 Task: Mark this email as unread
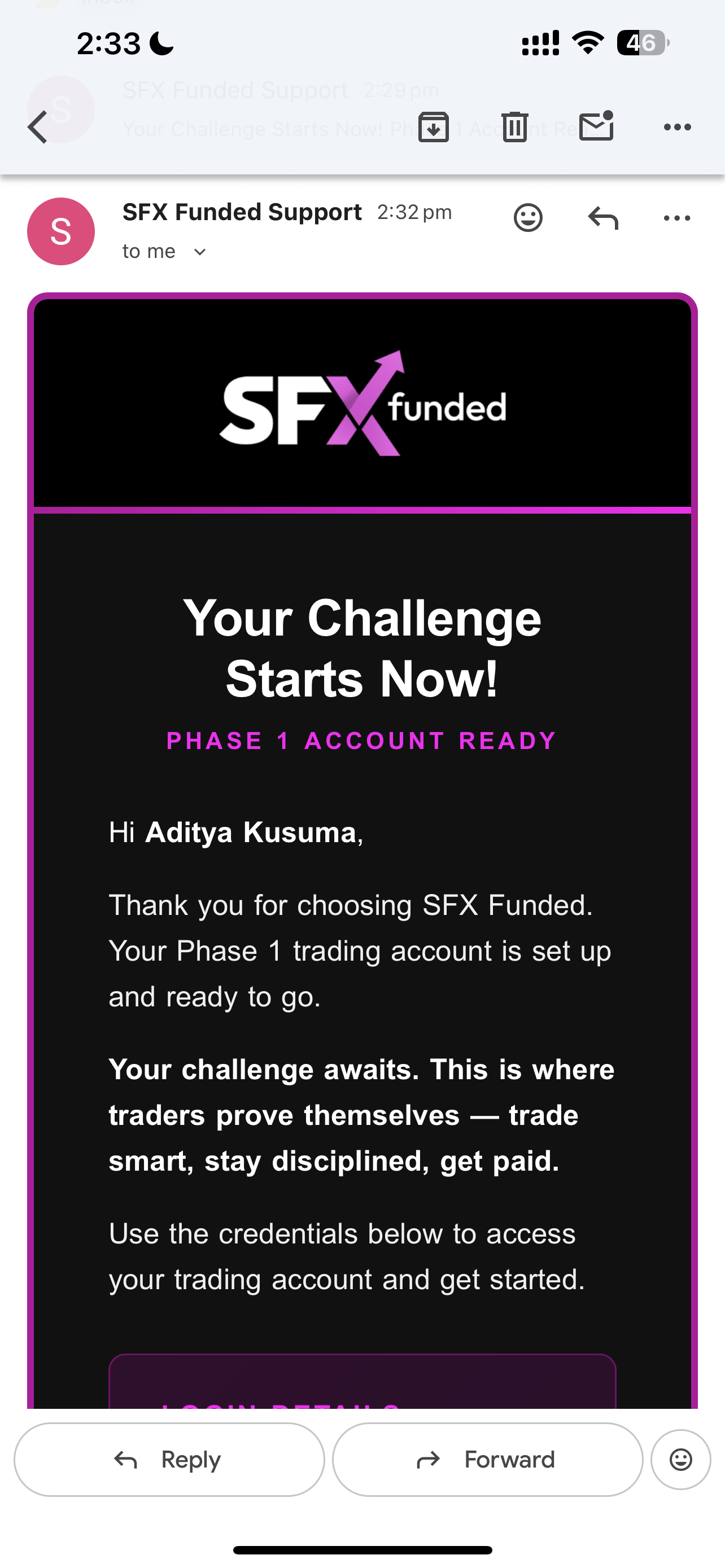(x=597, y=126)
